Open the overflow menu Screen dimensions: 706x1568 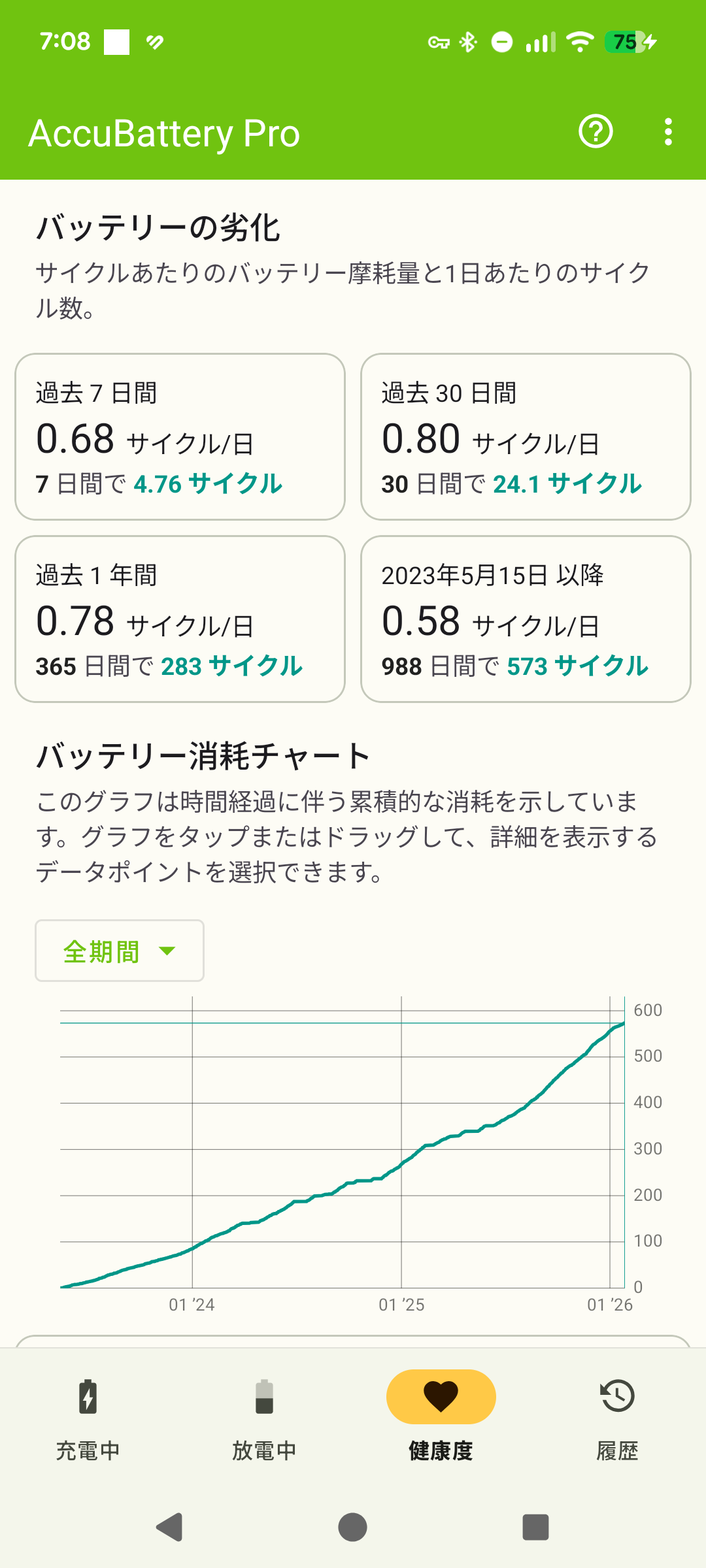pos(667,132)
